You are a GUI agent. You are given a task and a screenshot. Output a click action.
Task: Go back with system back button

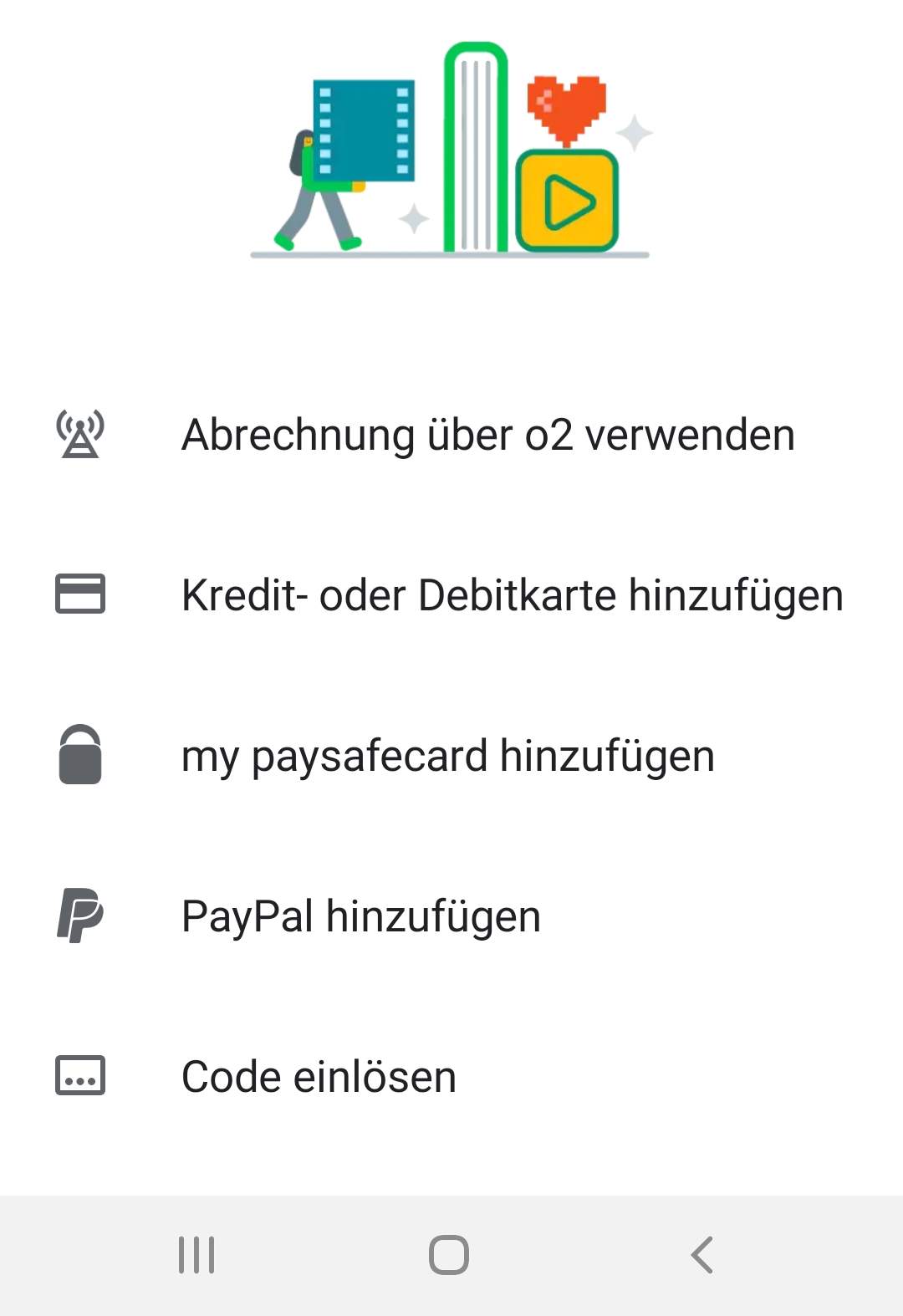pyautogui.click(x=702, y=1255)
